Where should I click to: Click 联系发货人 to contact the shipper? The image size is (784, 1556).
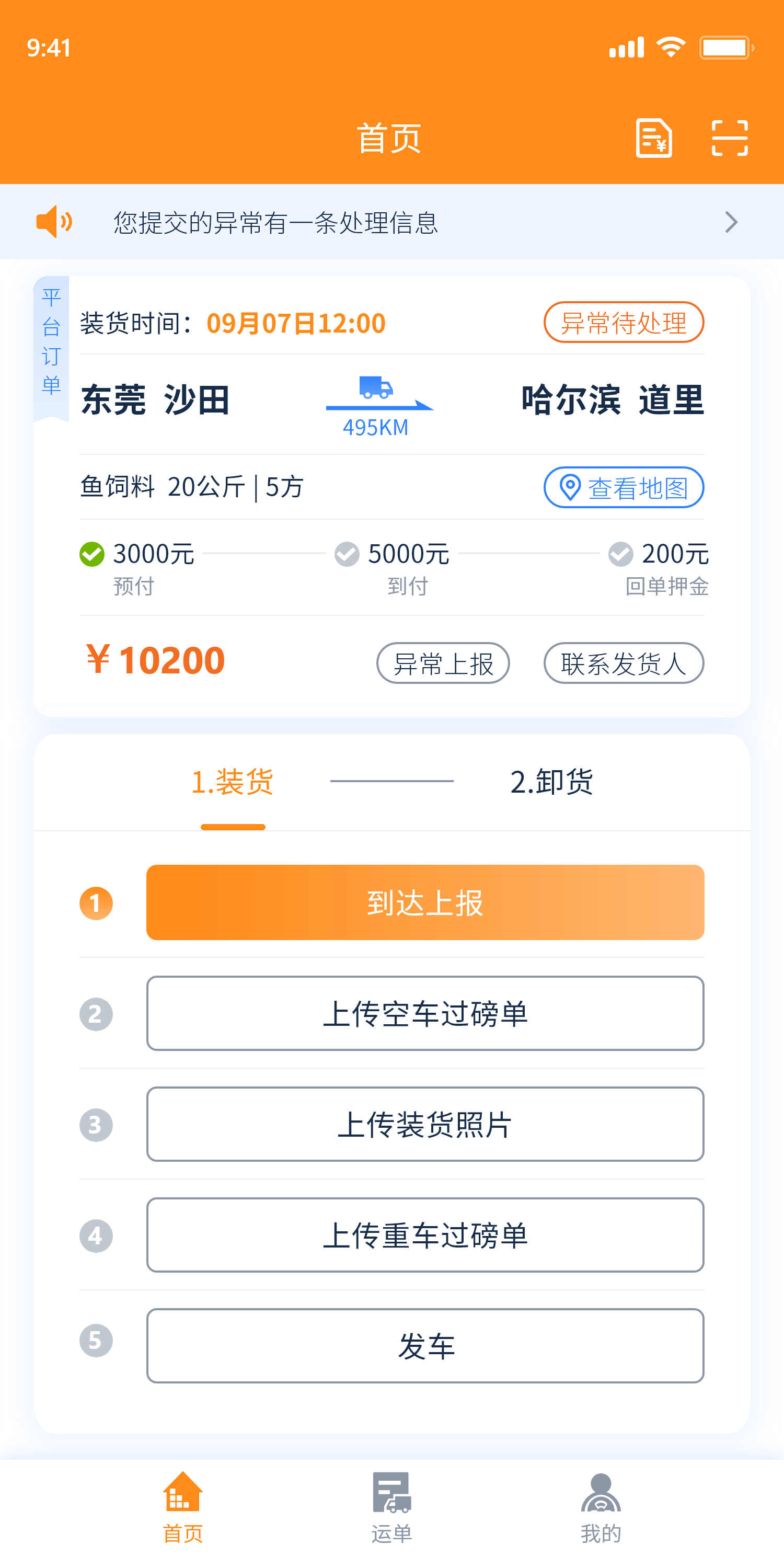click(x=624, y=662)
